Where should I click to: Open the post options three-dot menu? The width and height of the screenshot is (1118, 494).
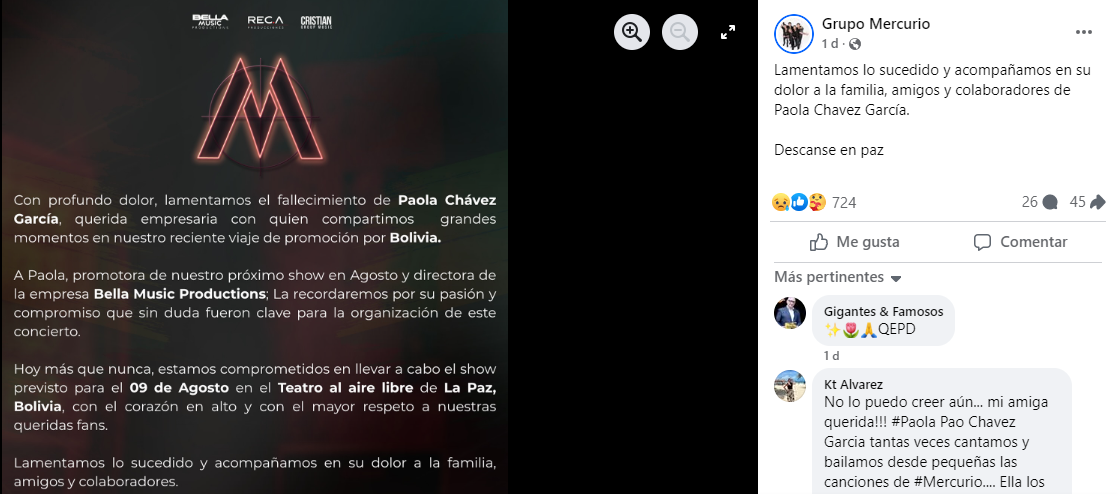pos(1084,33)
